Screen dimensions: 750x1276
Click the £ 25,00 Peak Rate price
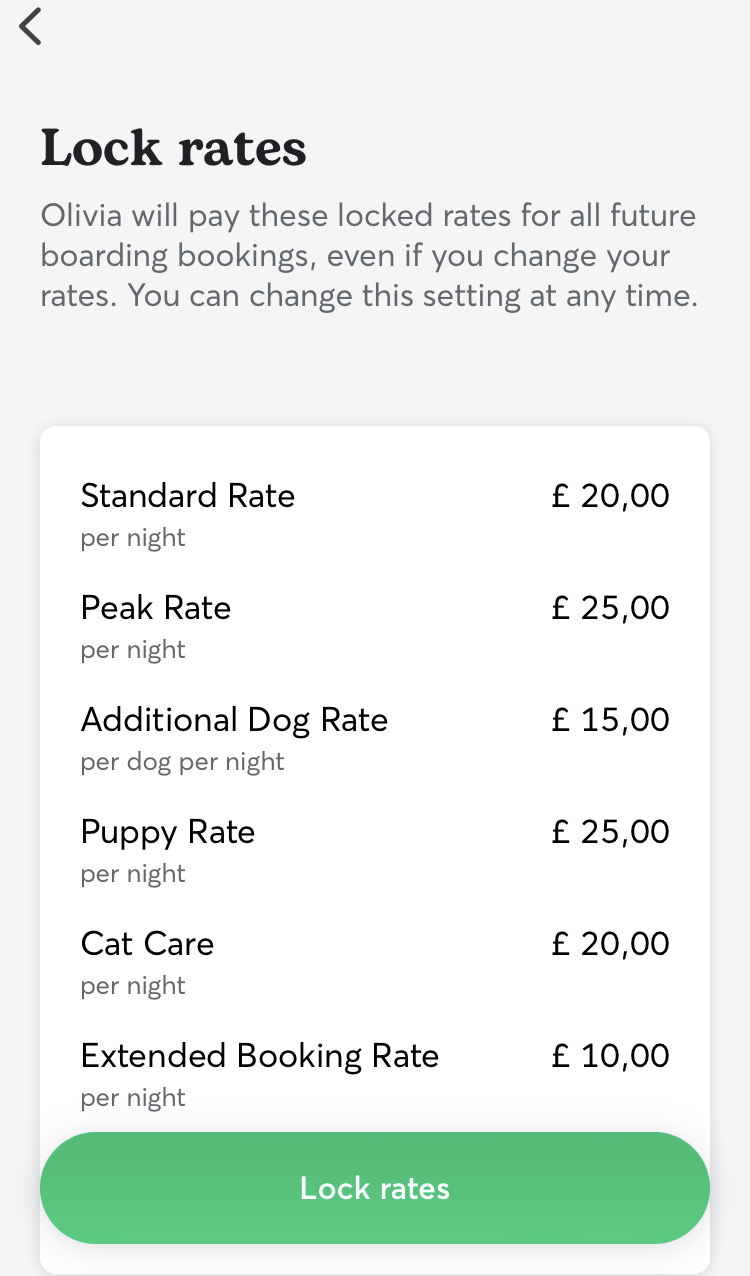610,607
